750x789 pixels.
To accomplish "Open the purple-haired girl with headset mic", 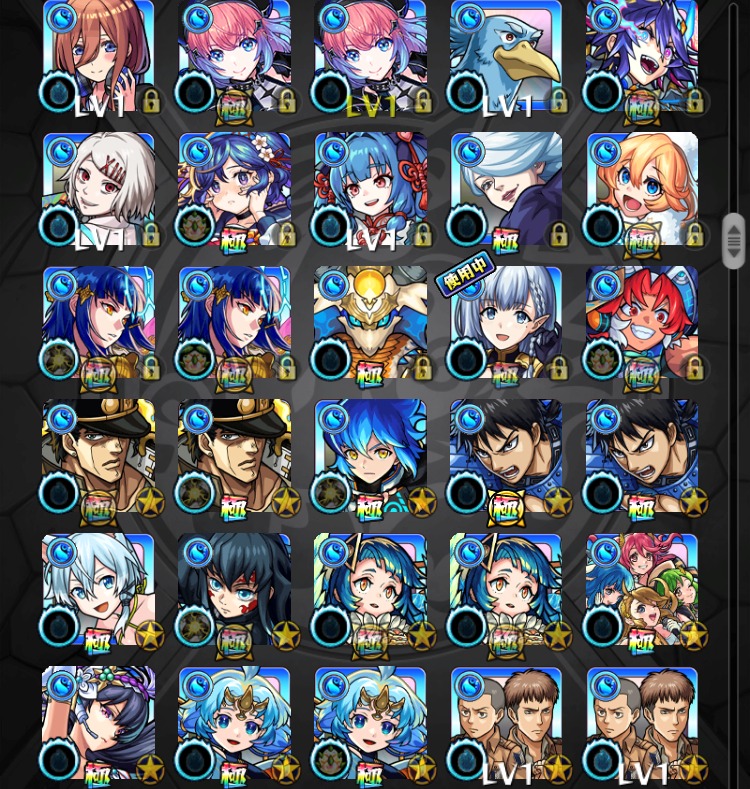I will (x=98, y=723).
